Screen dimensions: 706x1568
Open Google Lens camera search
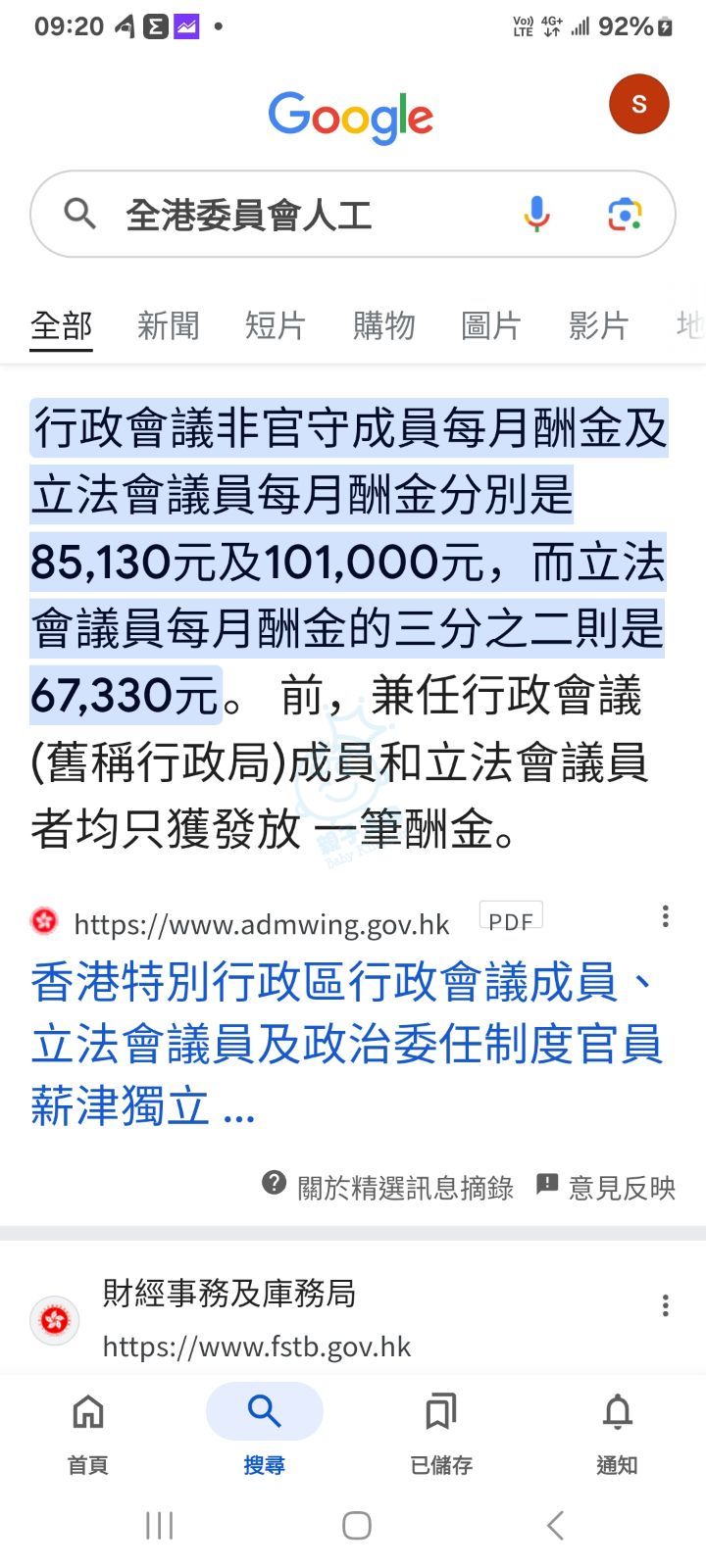pyautogui.click(x=625, y=214)
